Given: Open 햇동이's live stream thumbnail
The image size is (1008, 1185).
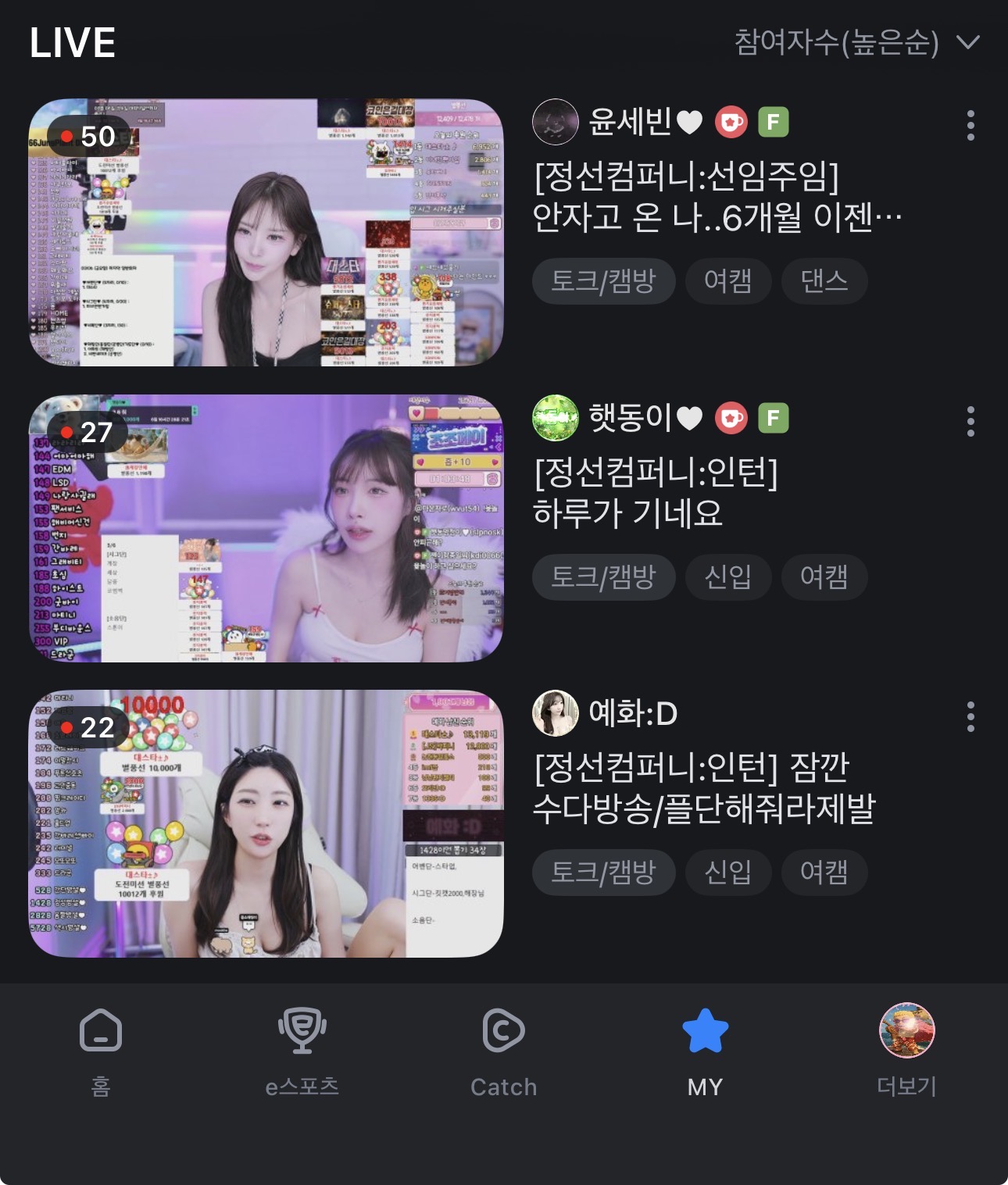Looking at the screenshot, I should pos(266,528).
